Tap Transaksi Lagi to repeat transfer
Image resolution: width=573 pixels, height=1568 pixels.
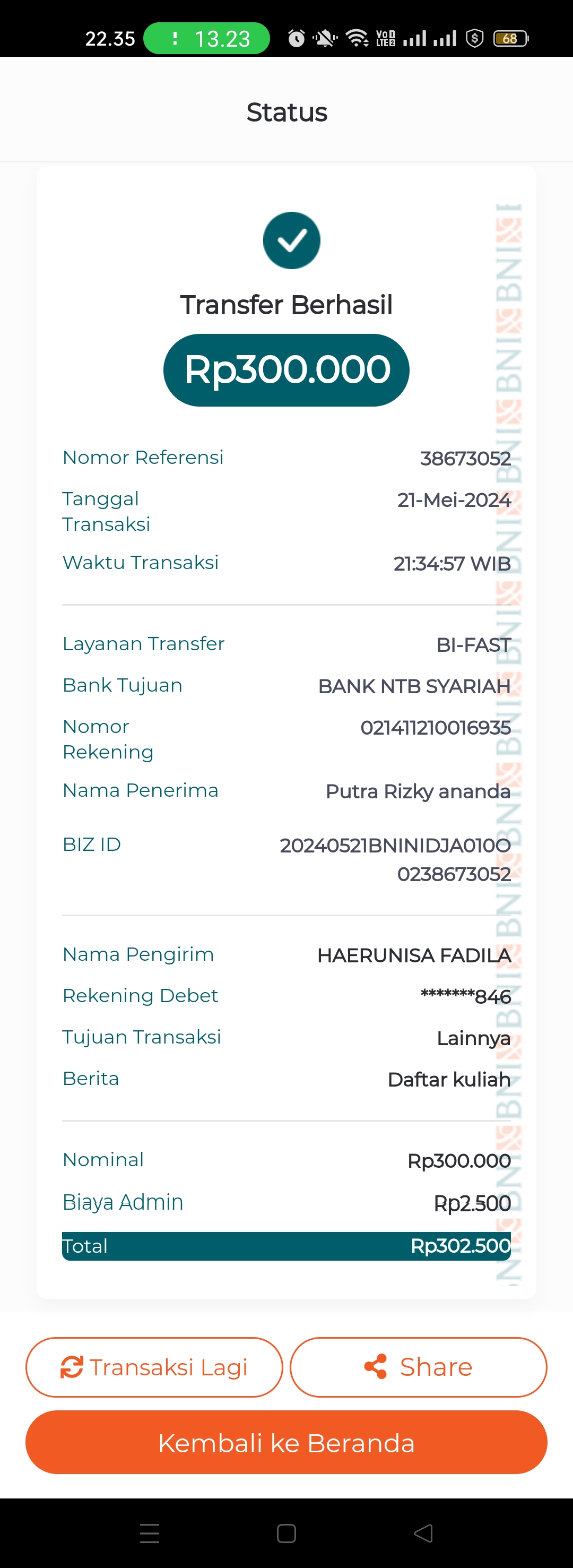tap(154, 1367)
